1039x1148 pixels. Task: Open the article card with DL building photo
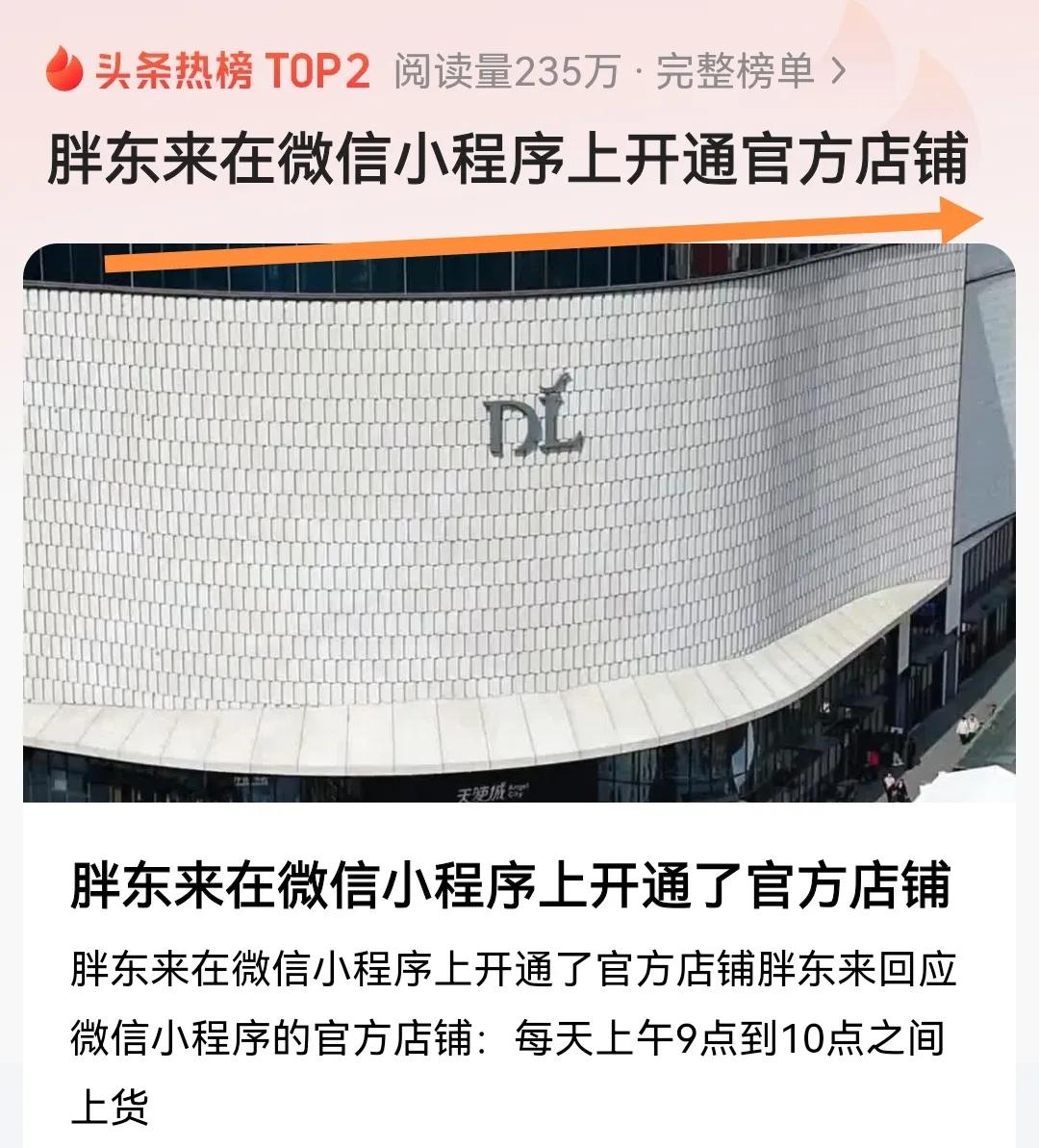pos(519,524)
